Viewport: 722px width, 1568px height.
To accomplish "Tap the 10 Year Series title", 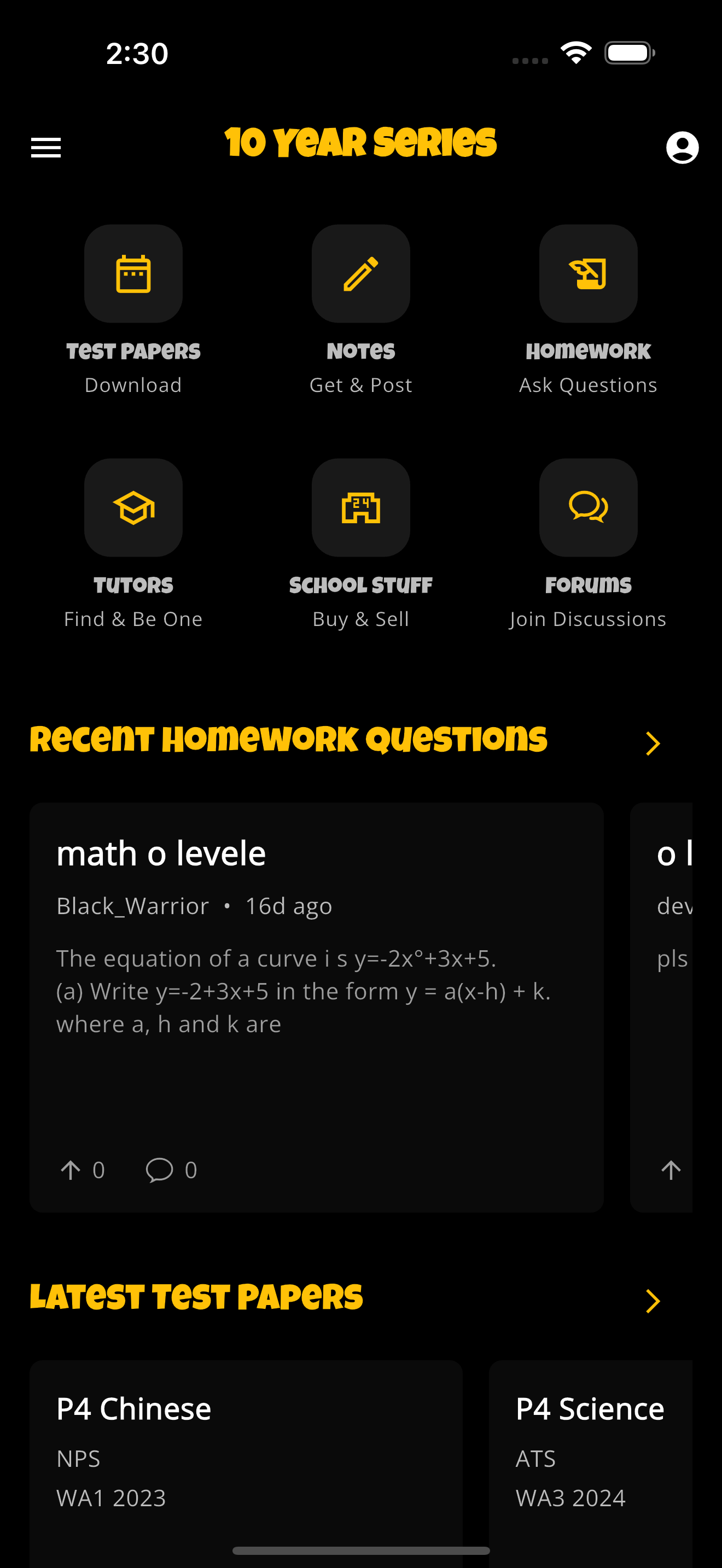I will coord(360,143).
